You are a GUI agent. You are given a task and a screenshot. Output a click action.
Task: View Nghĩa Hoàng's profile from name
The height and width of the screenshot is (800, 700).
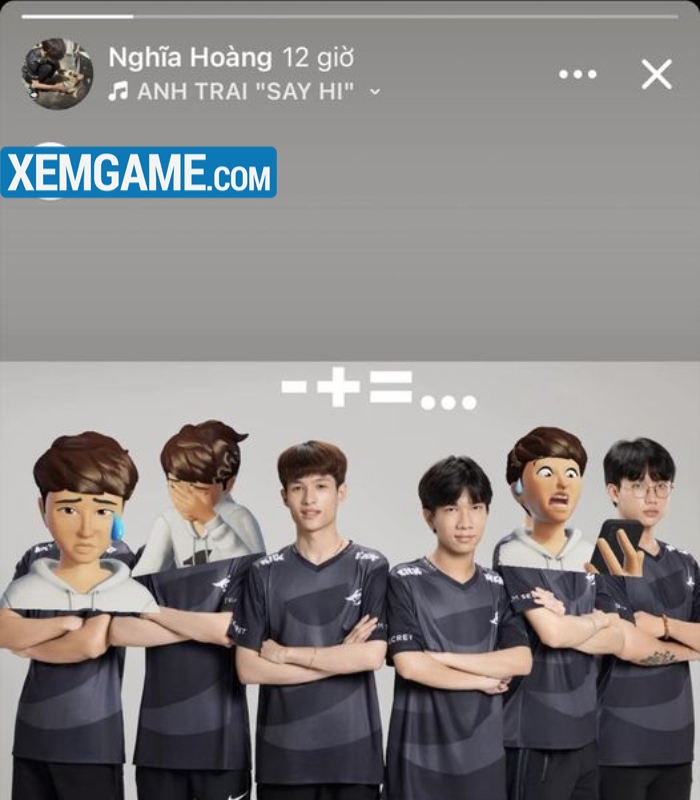click(189, 58)
